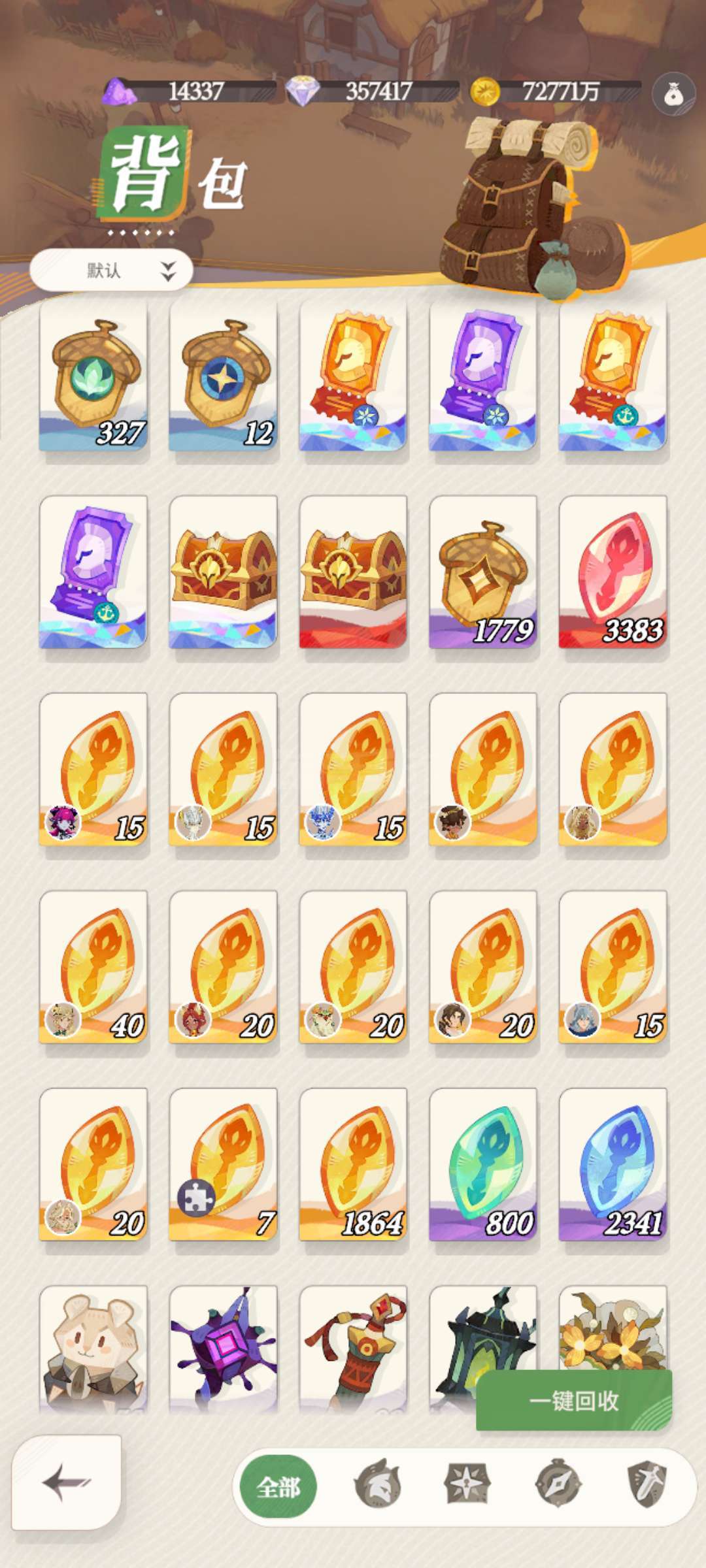Select the 全部 filter tab
This screenshot has height=1568, width=706.
point(278,1487)
